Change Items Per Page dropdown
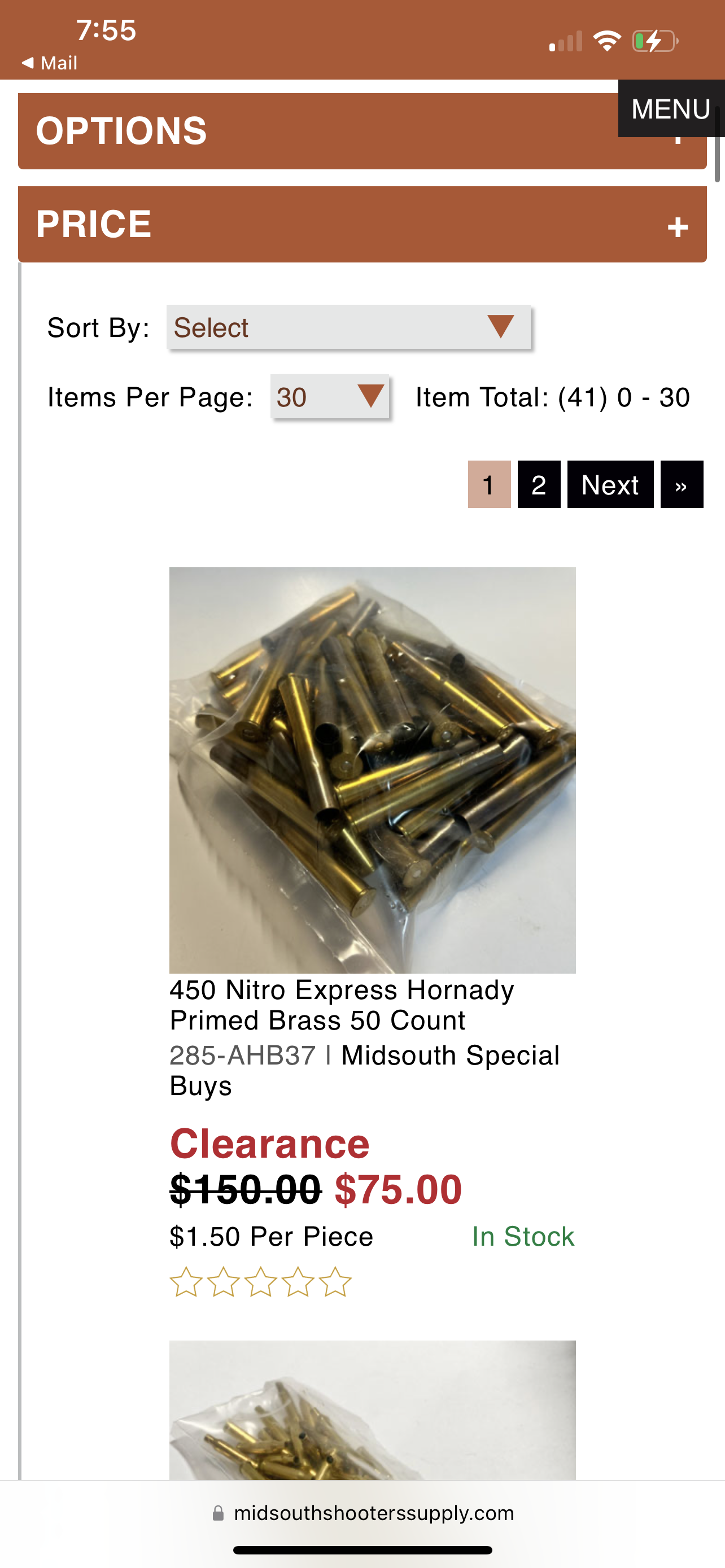The width and height of the screenshot is (725, 1568). 329,397
